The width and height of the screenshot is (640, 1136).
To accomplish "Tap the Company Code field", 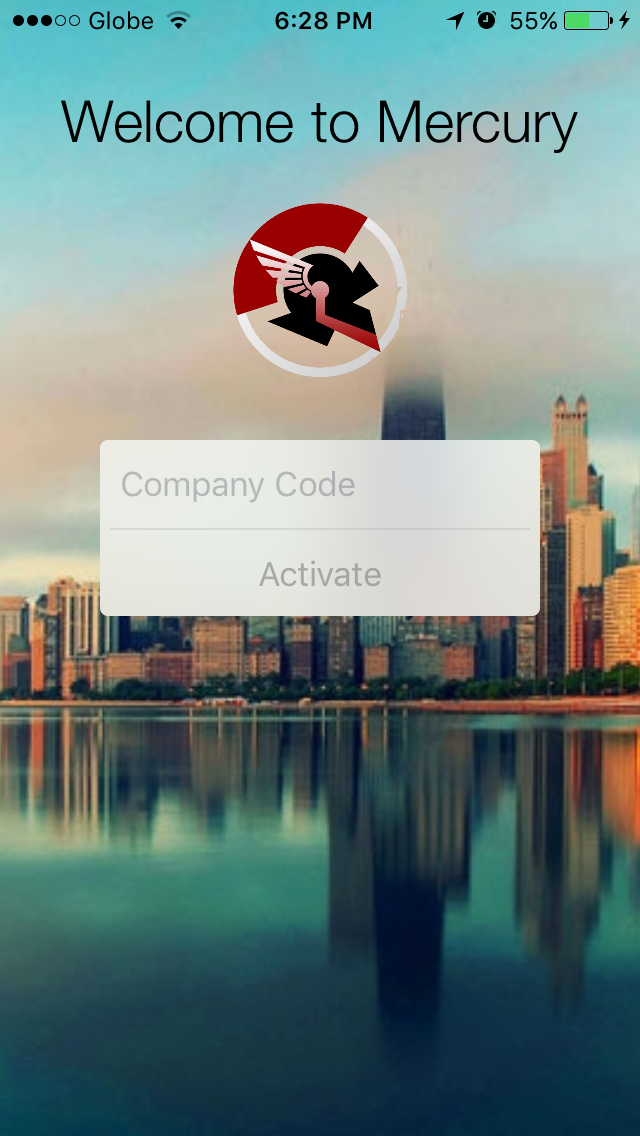I will (x=320, y=485).
